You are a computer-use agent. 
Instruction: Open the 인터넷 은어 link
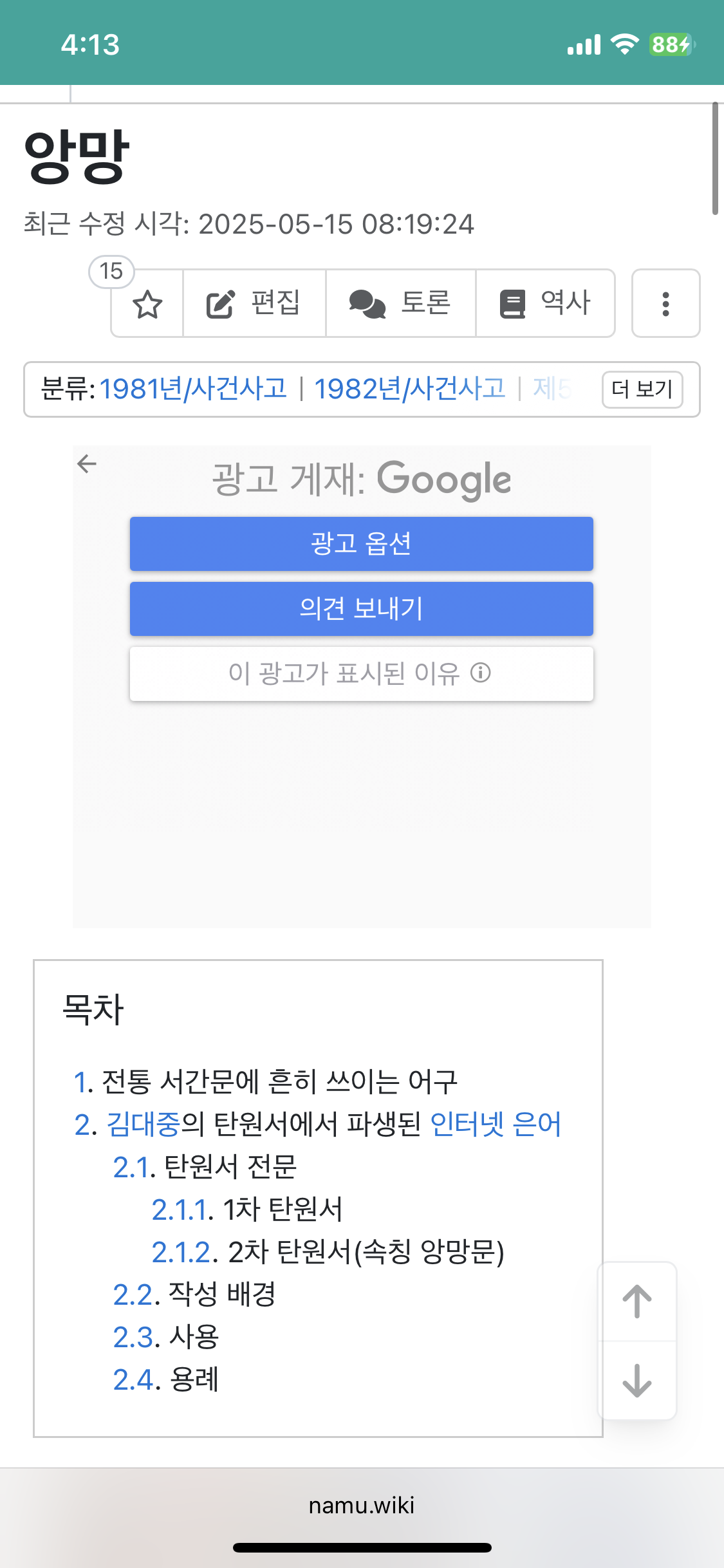tap(496, 1125)
